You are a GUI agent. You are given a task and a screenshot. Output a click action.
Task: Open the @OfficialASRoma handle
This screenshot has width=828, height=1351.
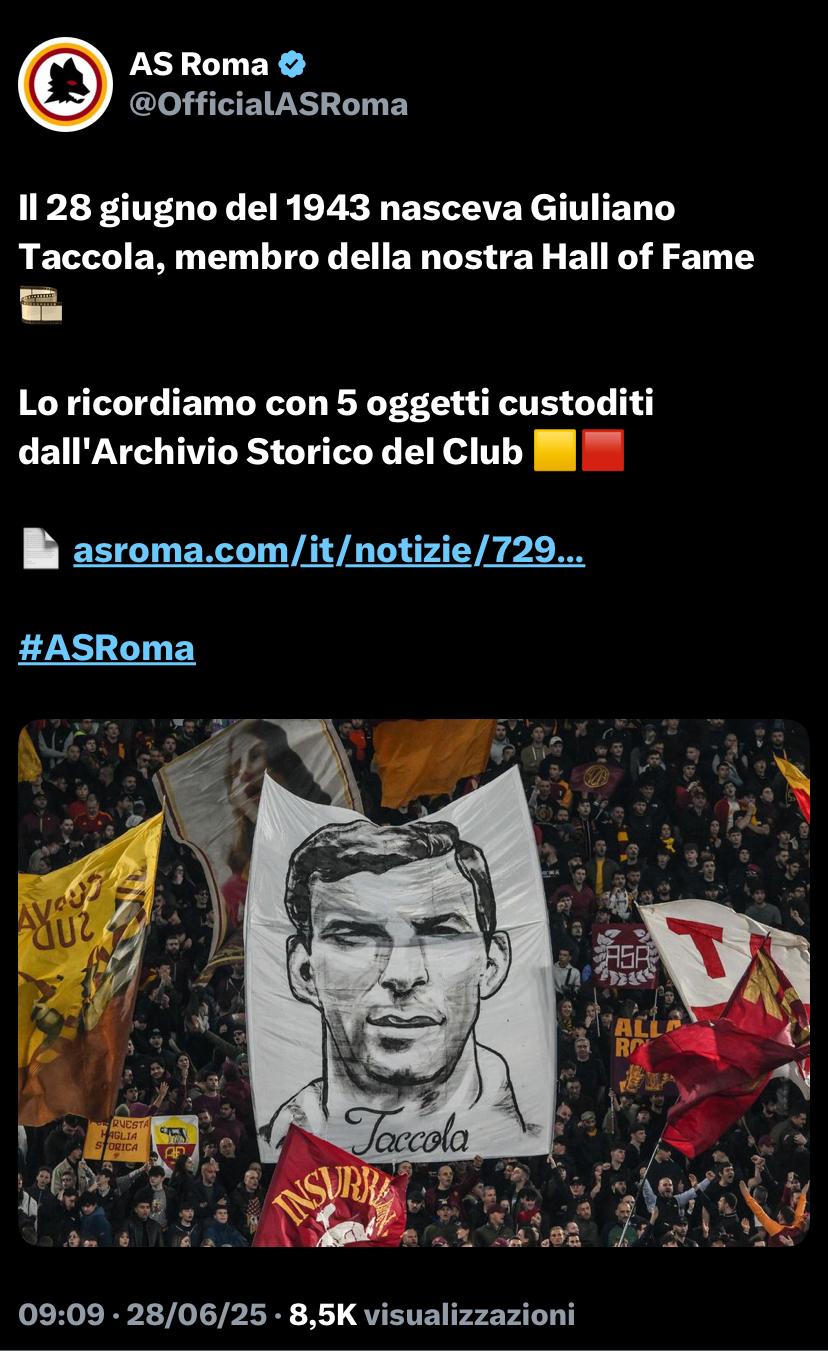coord(269,104)
